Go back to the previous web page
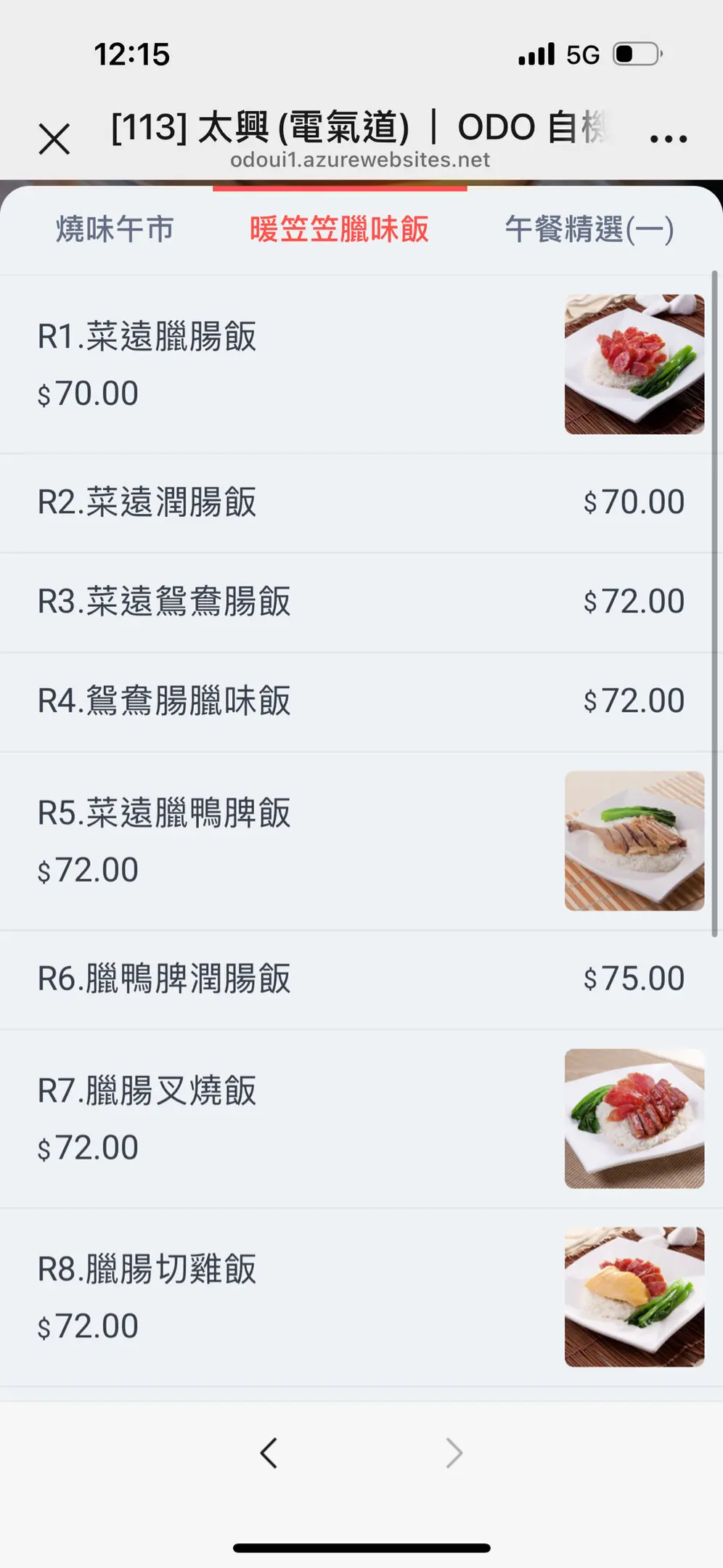Viewport: 723px width, 1568px height. (269, 1453)
